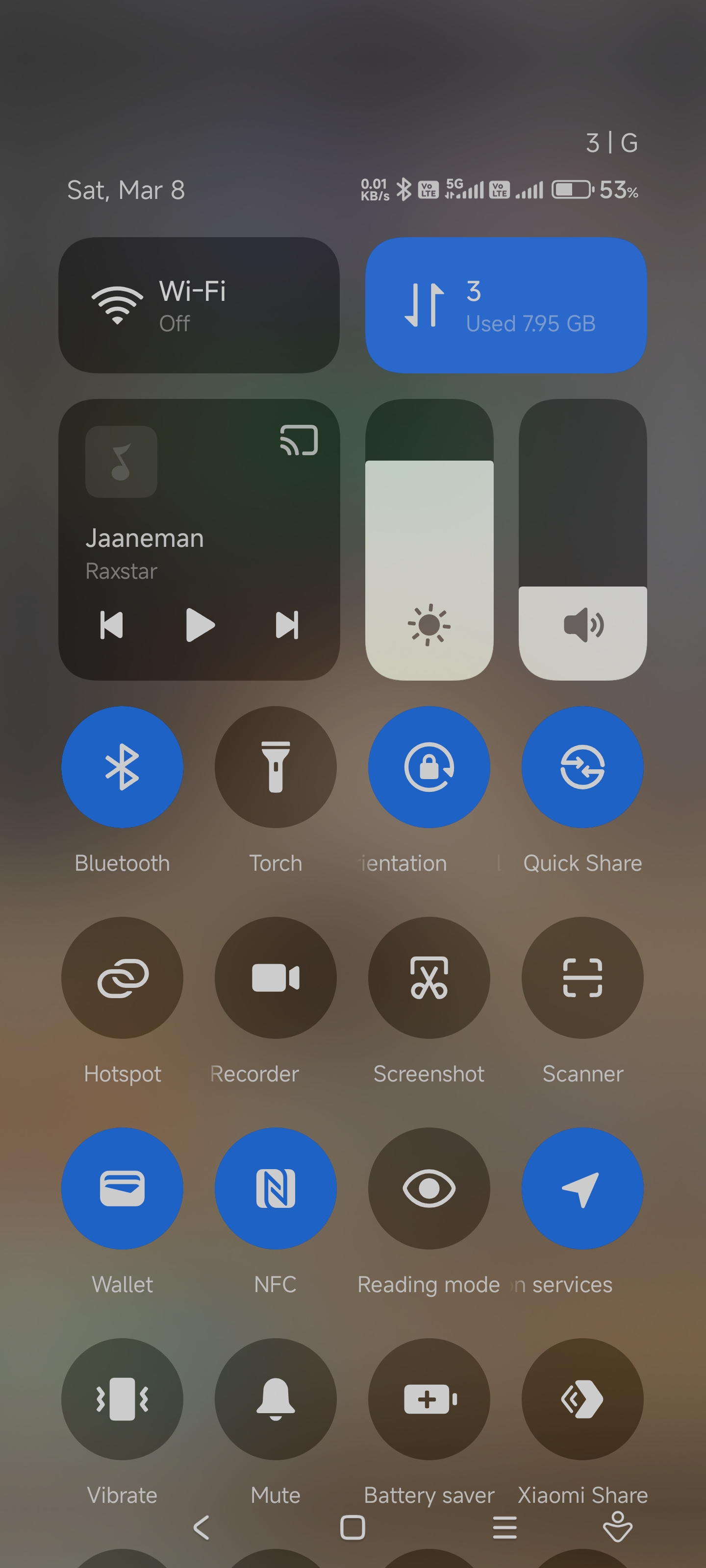Play the song Jaaneman
The height and width of the screenshot is (1568, 706).
(200, 625)
